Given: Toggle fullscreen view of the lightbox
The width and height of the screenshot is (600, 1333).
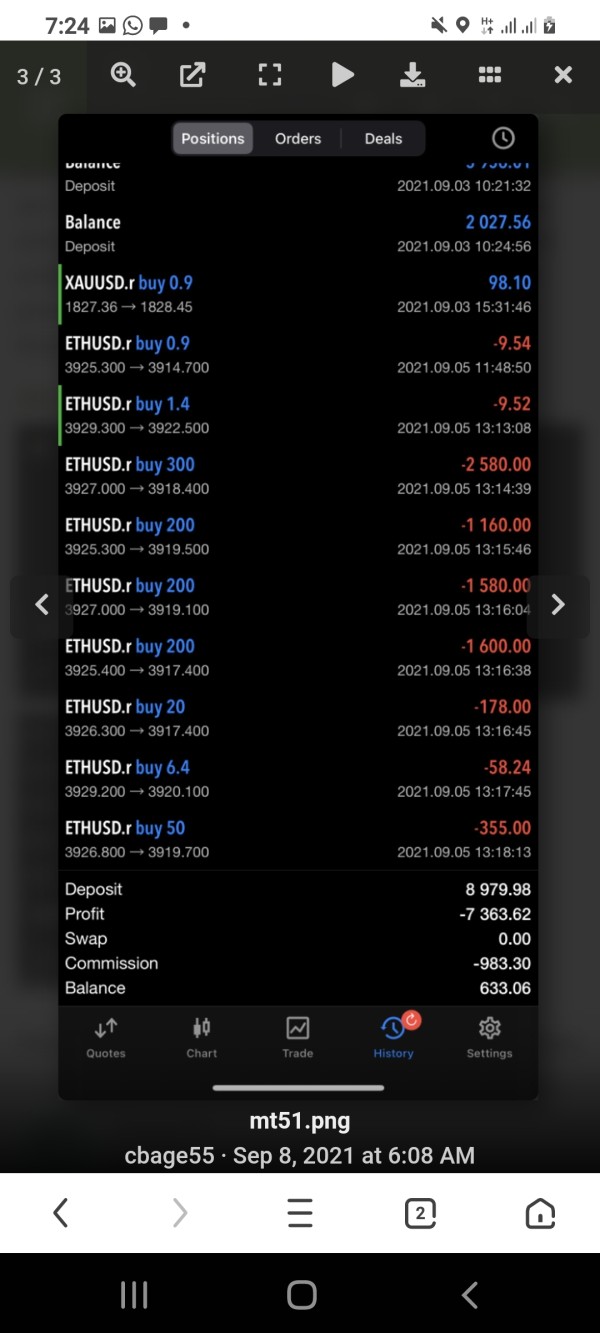Looking at the screenshot, I should (269, 75).
